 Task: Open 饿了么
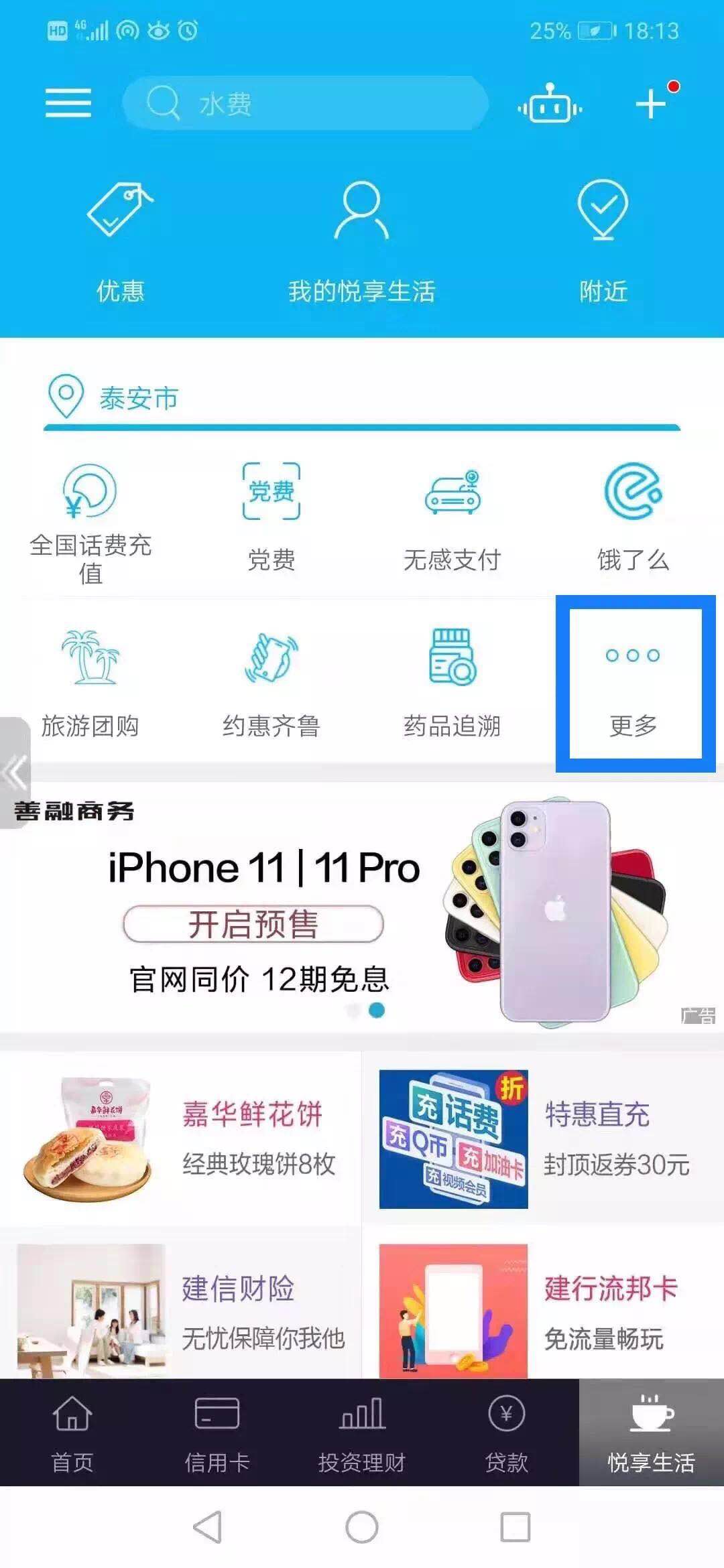(633, 517)
